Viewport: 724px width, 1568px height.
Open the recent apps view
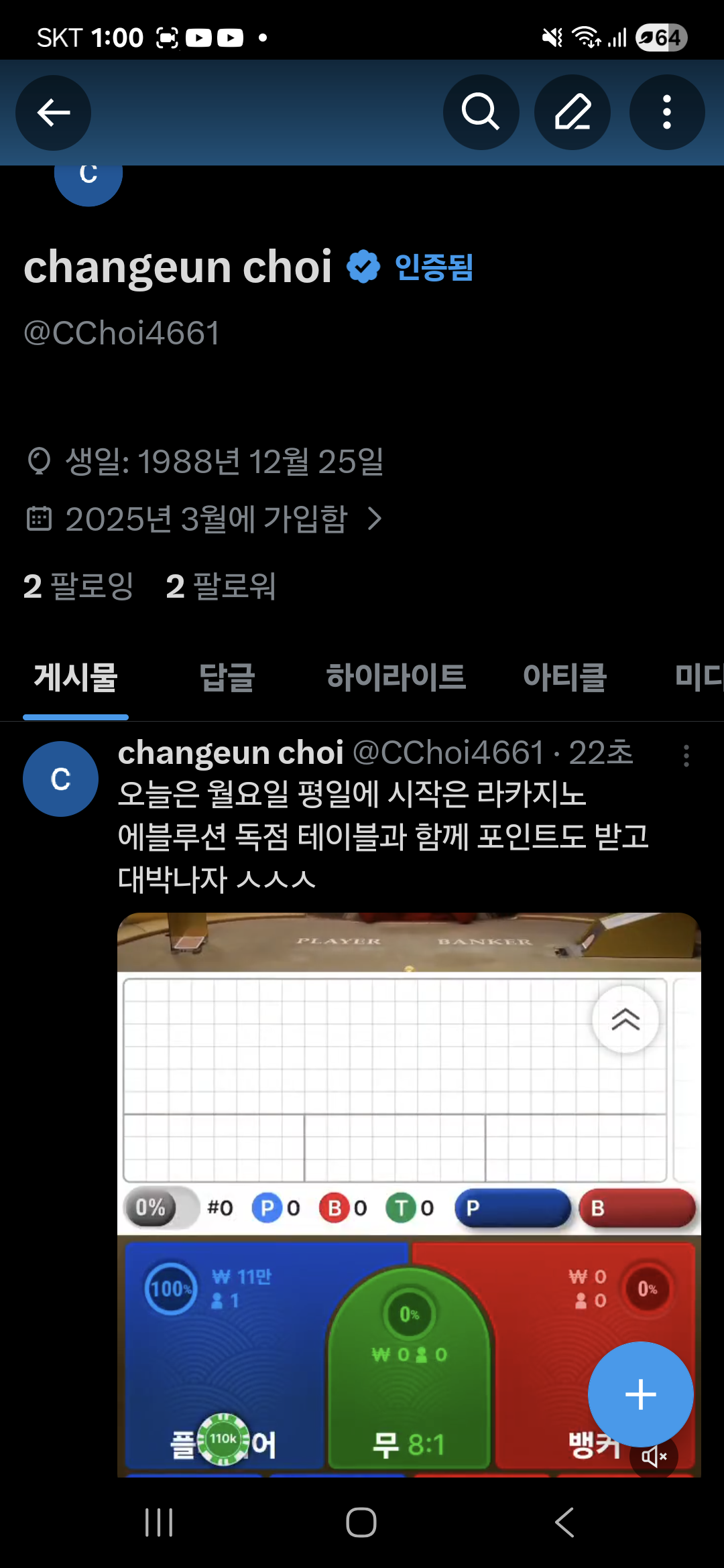pyautogui.click(x=159, y=1522)
